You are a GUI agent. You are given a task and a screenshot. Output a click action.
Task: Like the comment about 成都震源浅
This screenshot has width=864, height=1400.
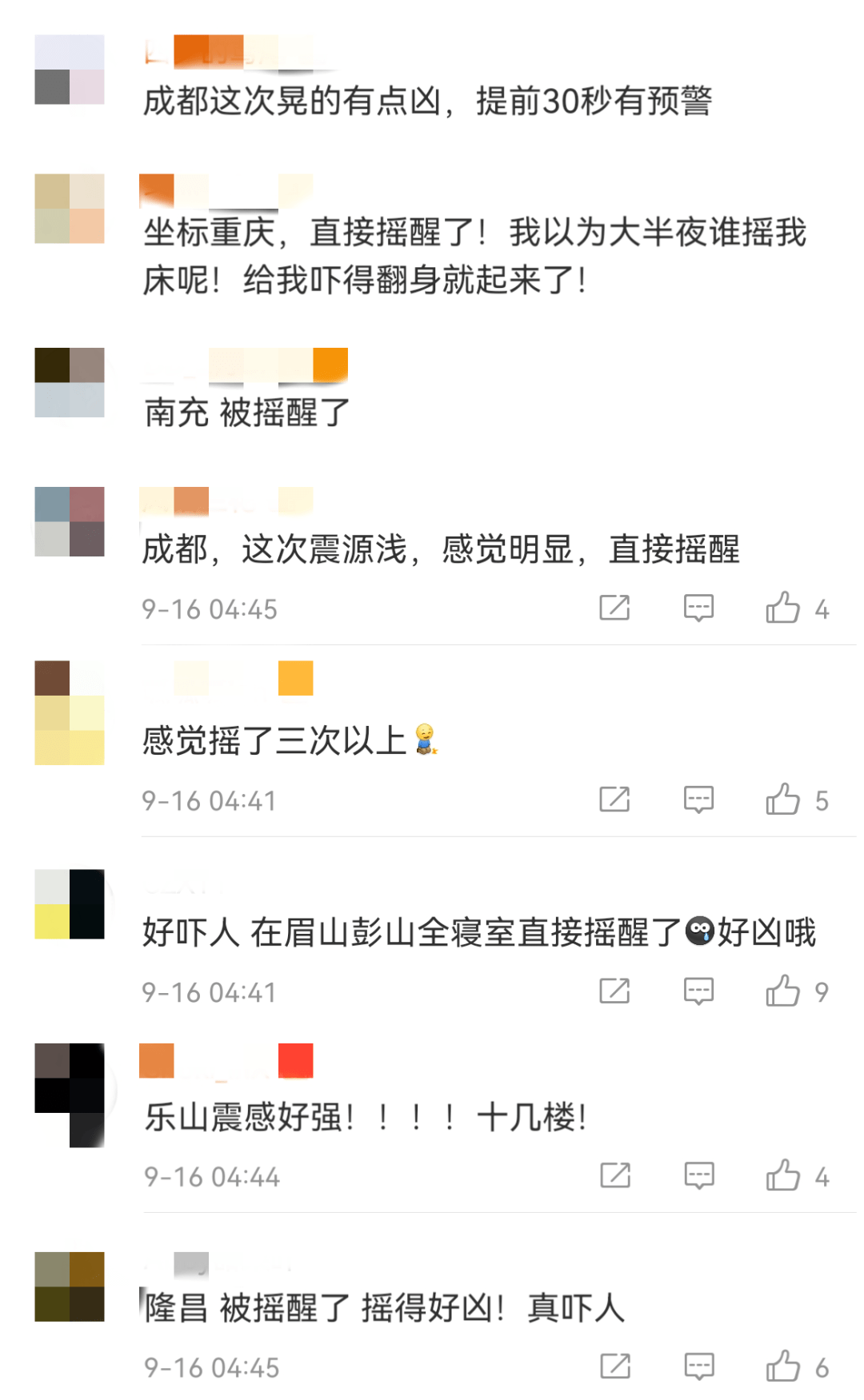pyautogui.click(x=783, y=608)
